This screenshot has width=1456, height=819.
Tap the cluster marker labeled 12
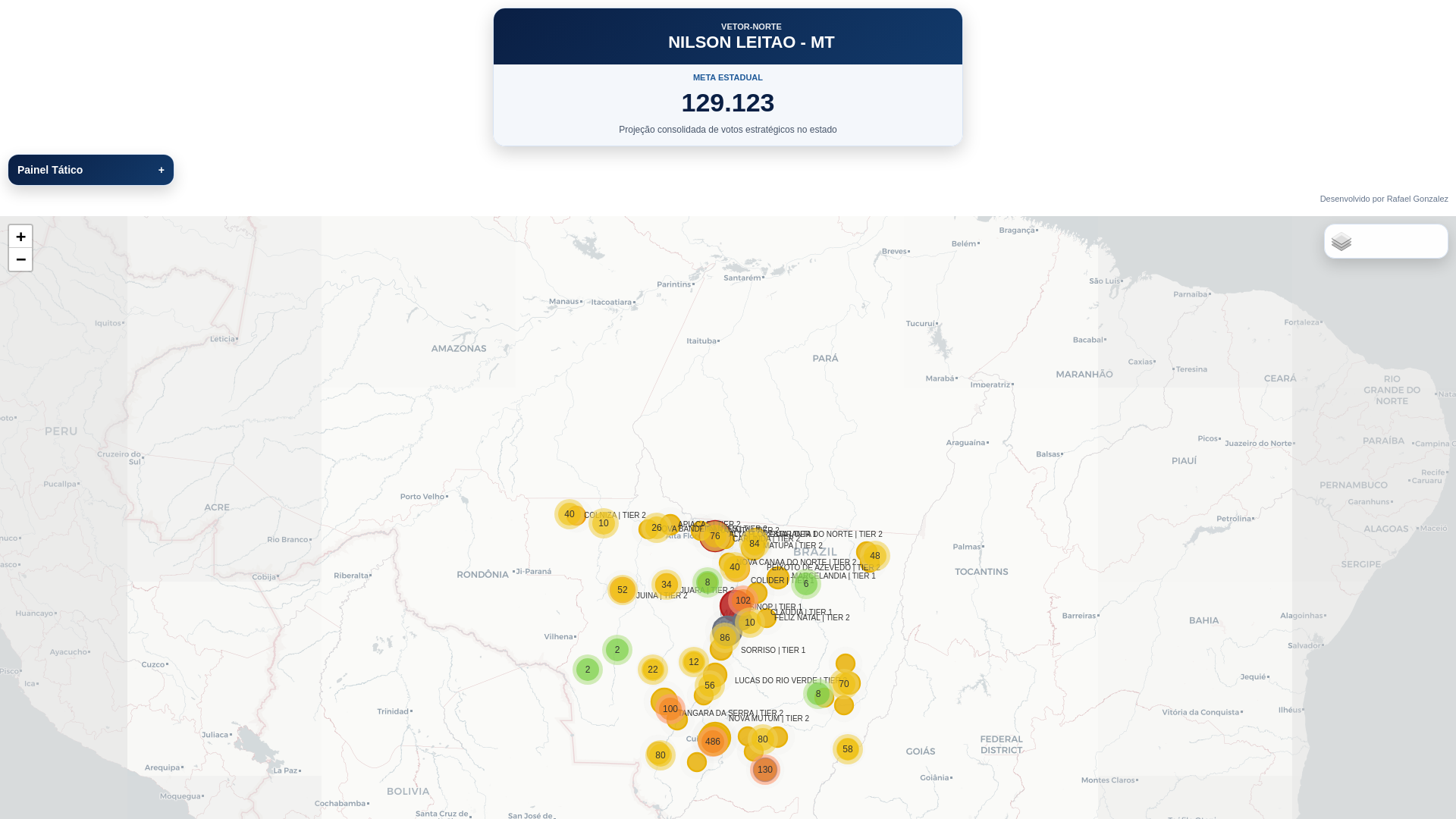pos(693,662)
